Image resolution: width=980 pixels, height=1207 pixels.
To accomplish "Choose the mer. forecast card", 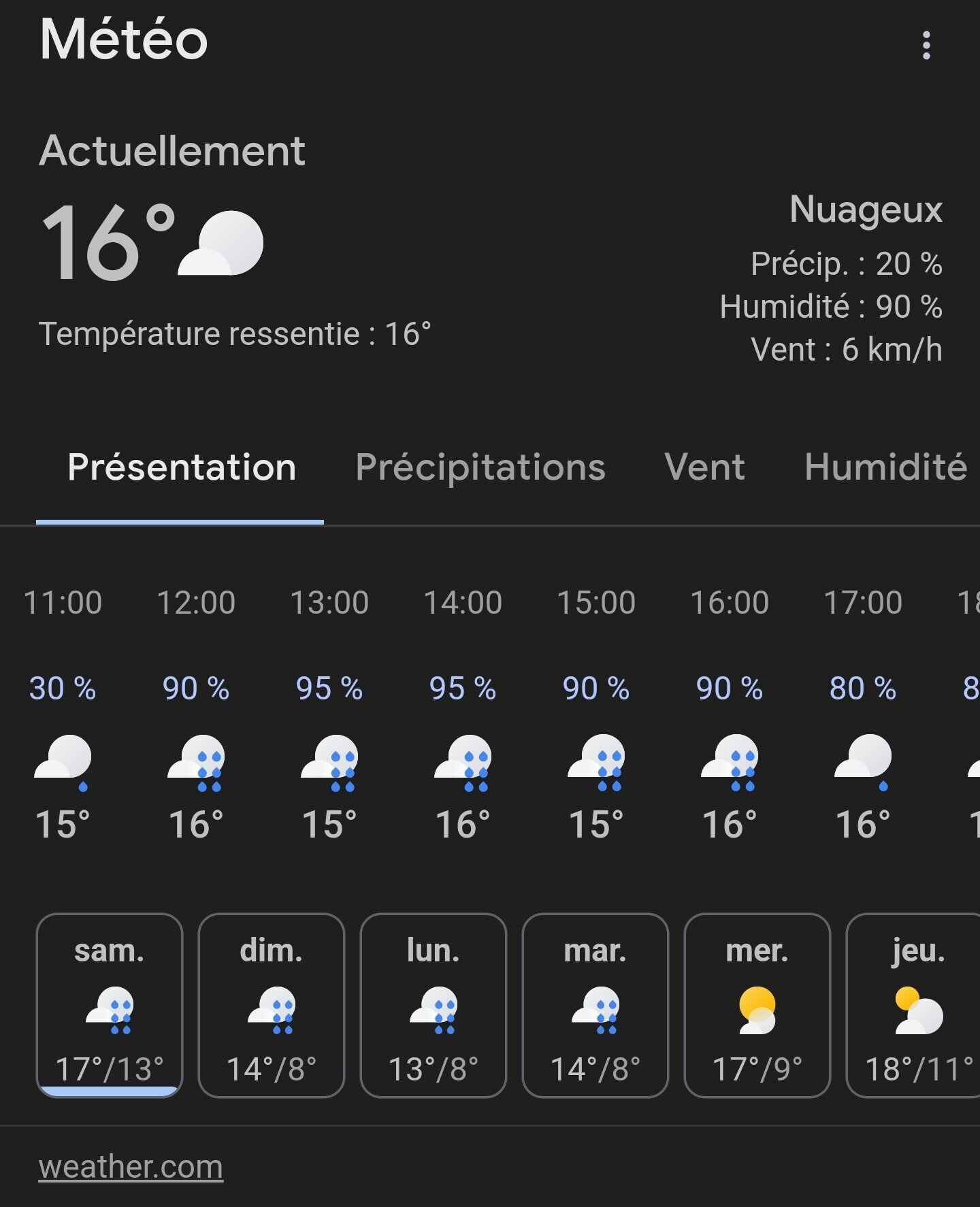I will click(x=757, y=1005).
